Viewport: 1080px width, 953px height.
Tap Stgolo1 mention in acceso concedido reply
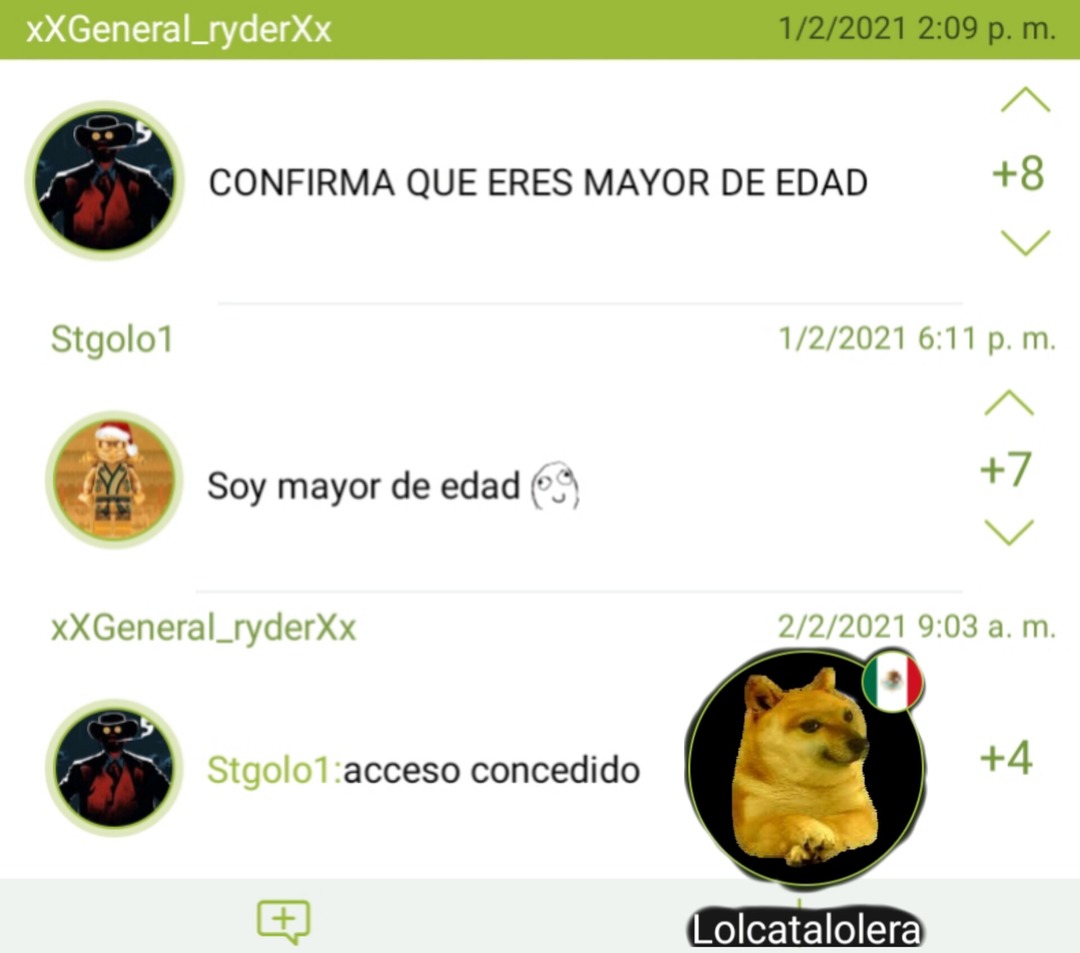tap(273, 771)
